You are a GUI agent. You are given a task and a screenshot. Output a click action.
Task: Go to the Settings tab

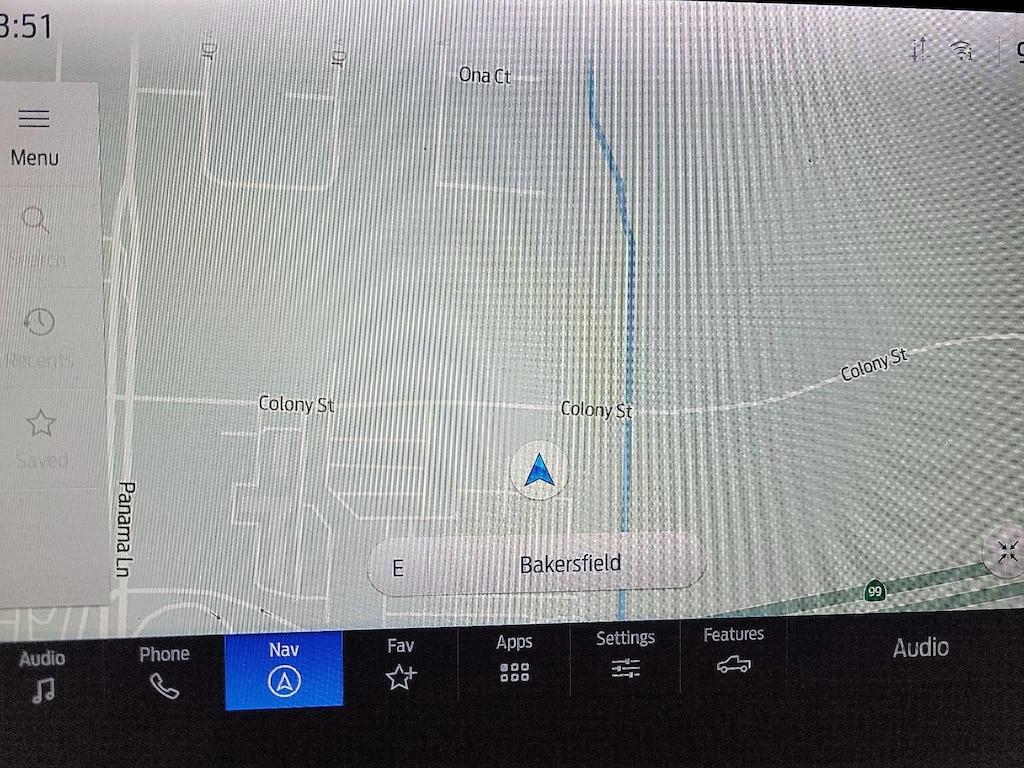(x=625, y=653)
